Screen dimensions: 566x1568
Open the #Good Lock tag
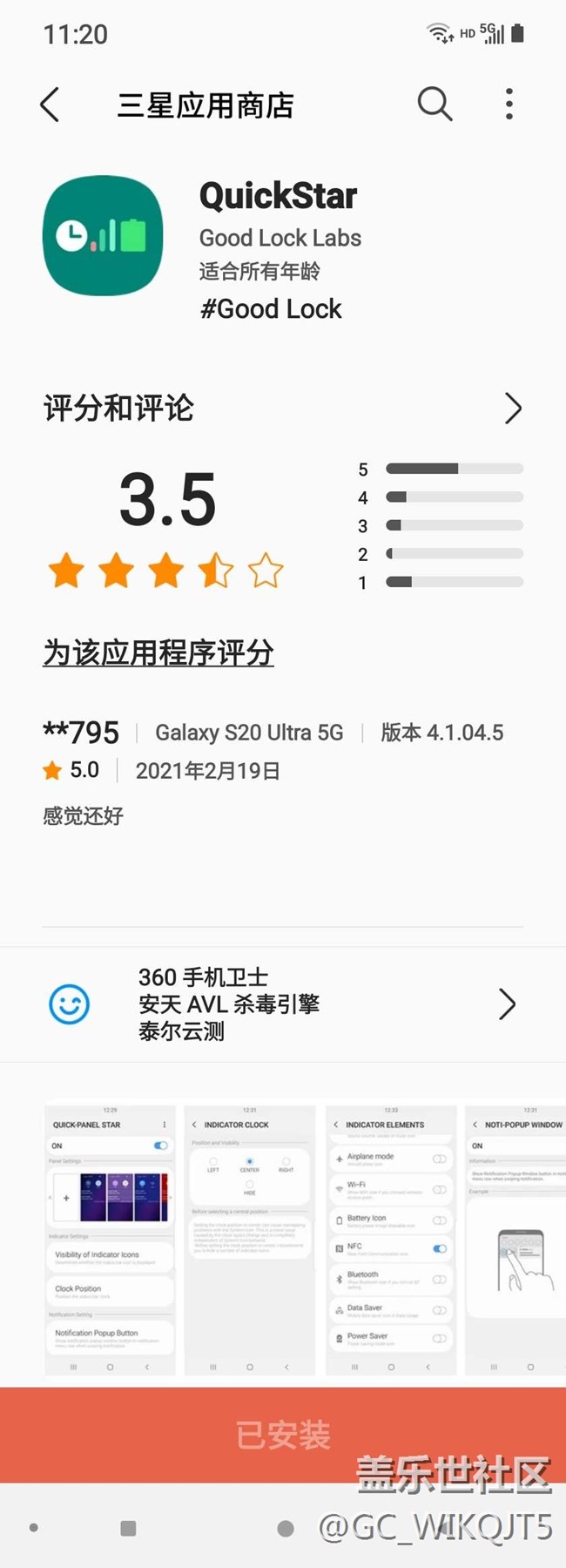271,309
